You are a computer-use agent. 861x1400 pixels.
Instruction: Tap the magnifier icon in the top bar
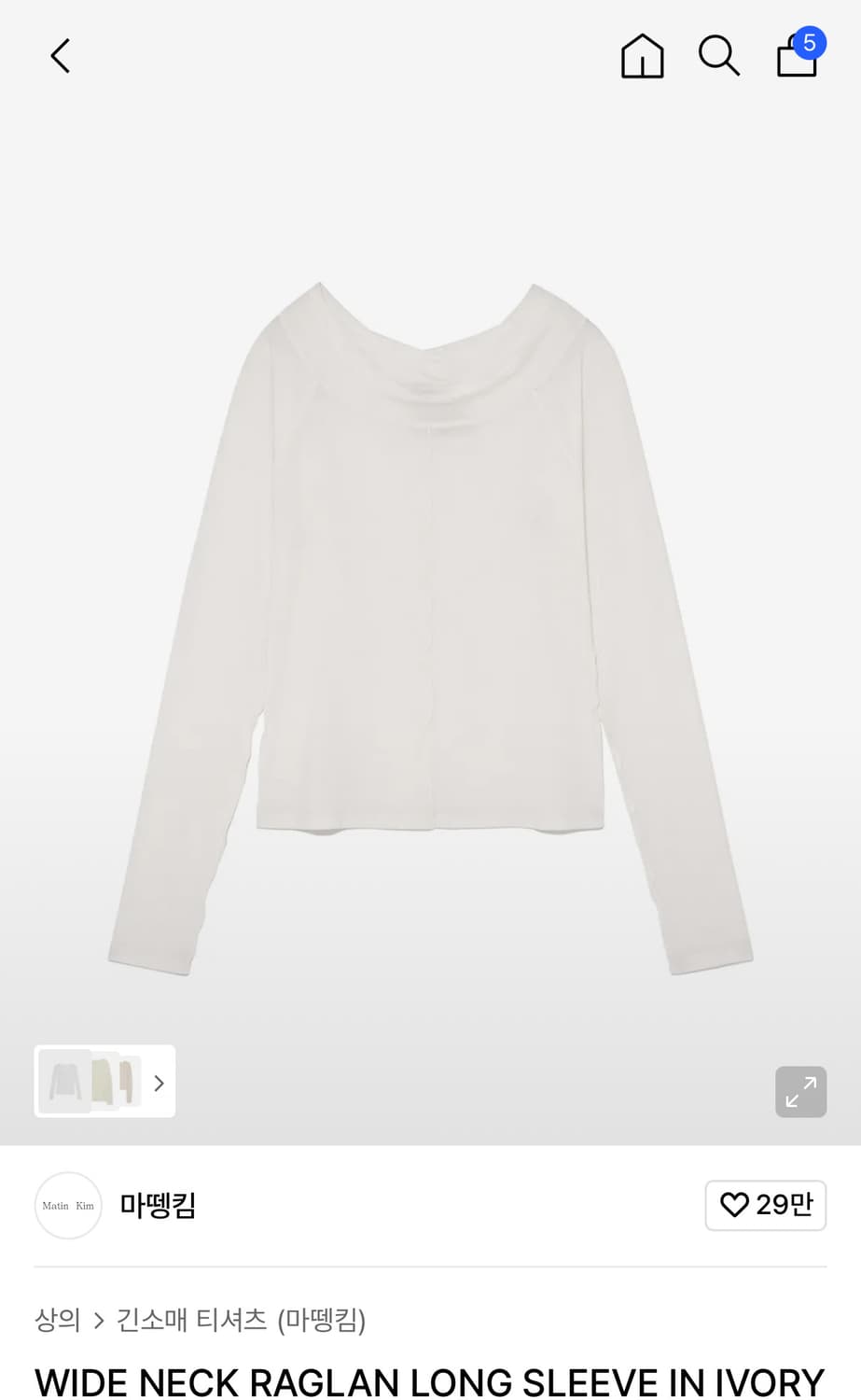(x=719, y=55)
